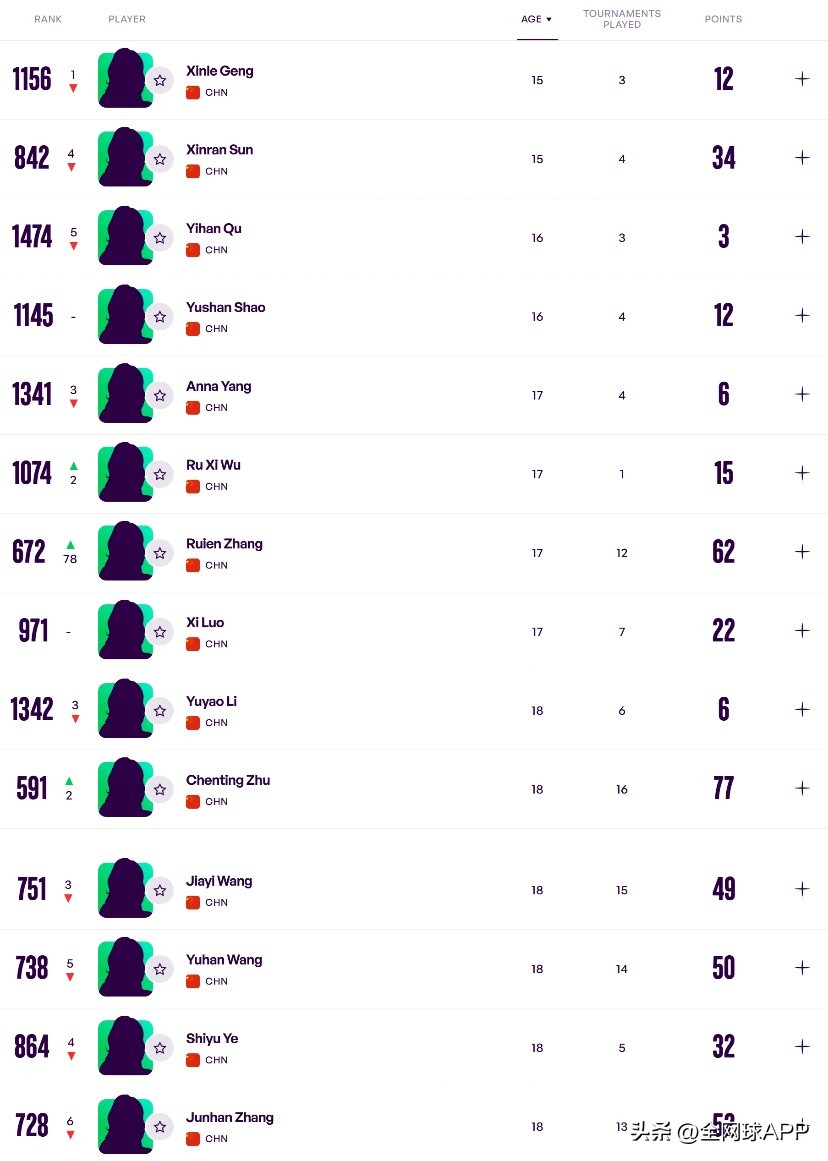Sort by Tournaments Played header

621,19
